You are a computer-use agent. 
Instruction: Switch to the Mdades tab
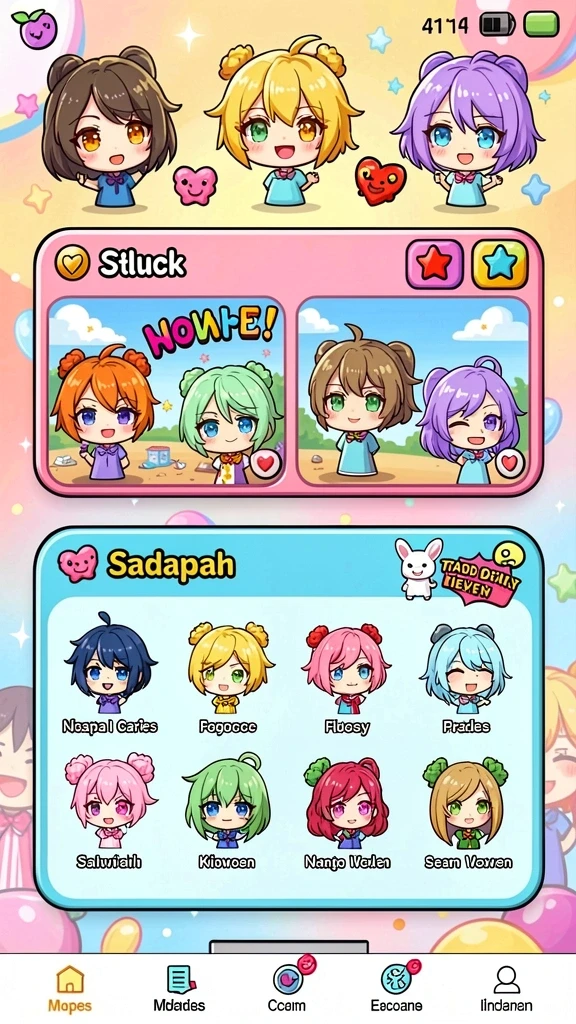(x=178, y=988)
